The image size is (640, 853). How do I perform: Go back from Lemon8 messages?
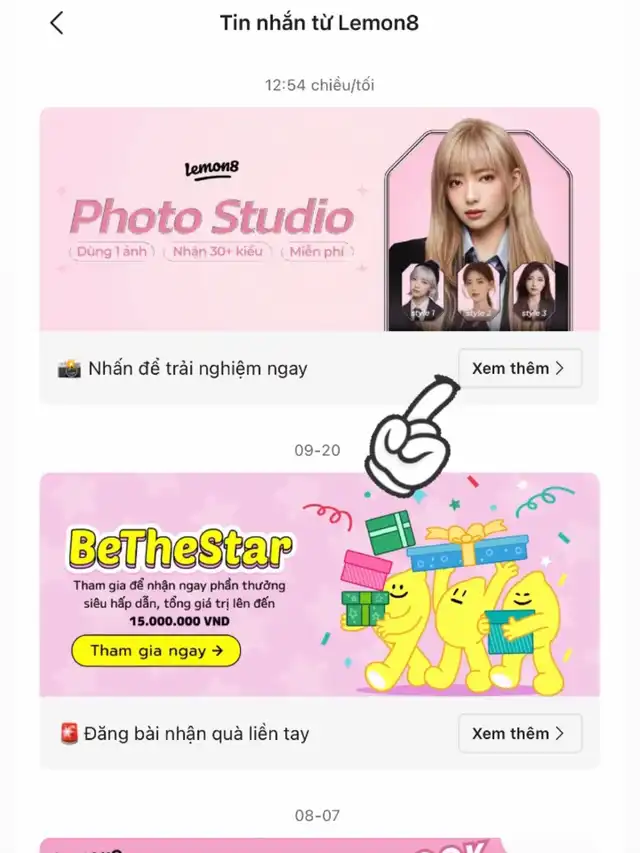click(x=57, y=23)
